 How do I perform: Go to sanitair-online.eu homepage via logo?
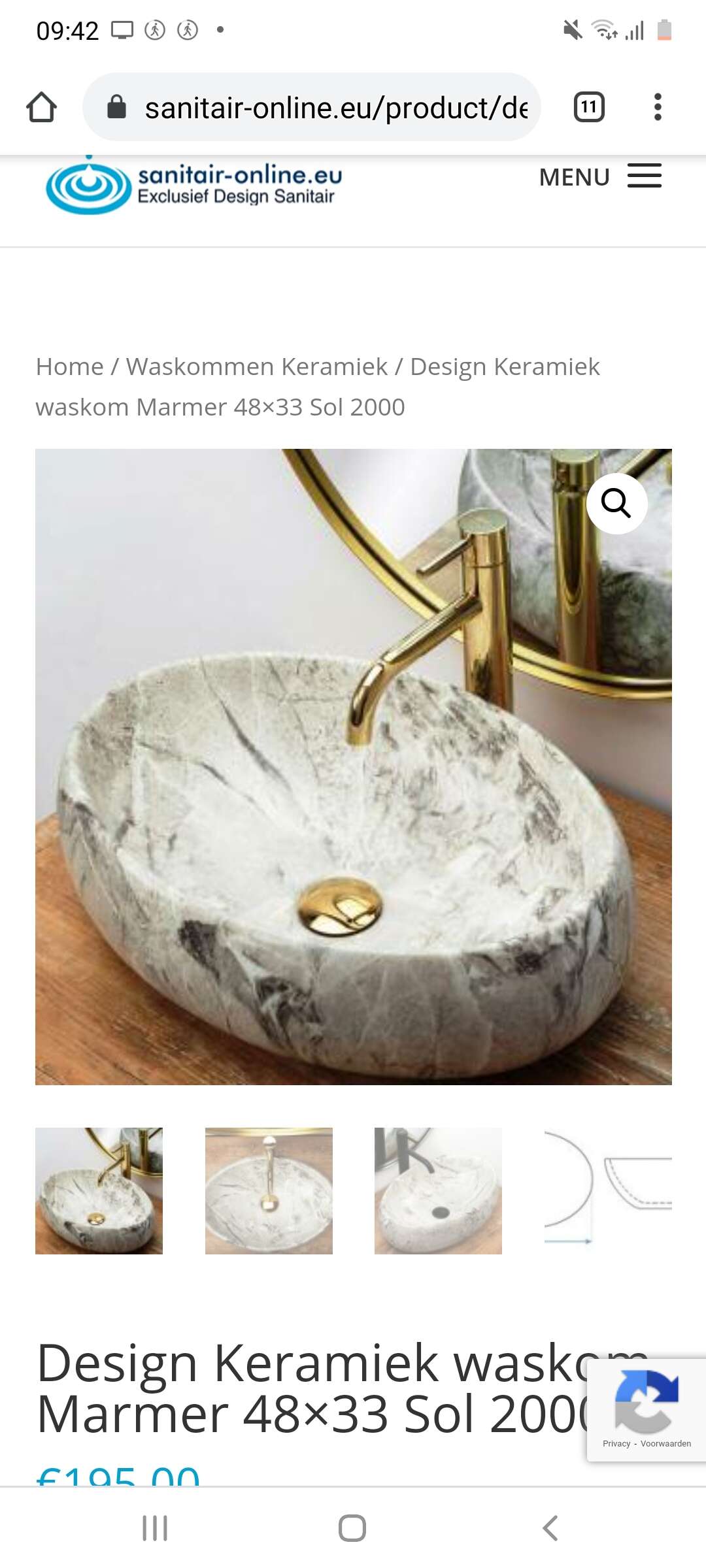click(193, 186)
